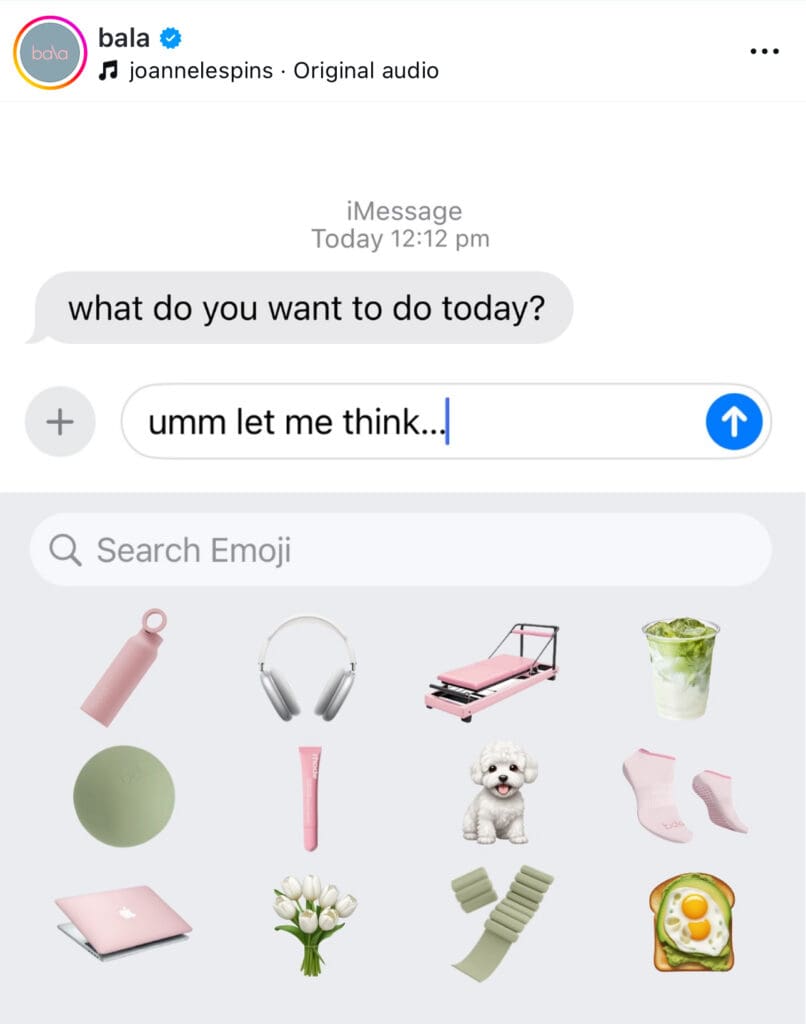Image resolution: width=806 pixels, height=1024 pixels.
Task: Open bala's story from profile avatar
Action: (x=50, y=53)
